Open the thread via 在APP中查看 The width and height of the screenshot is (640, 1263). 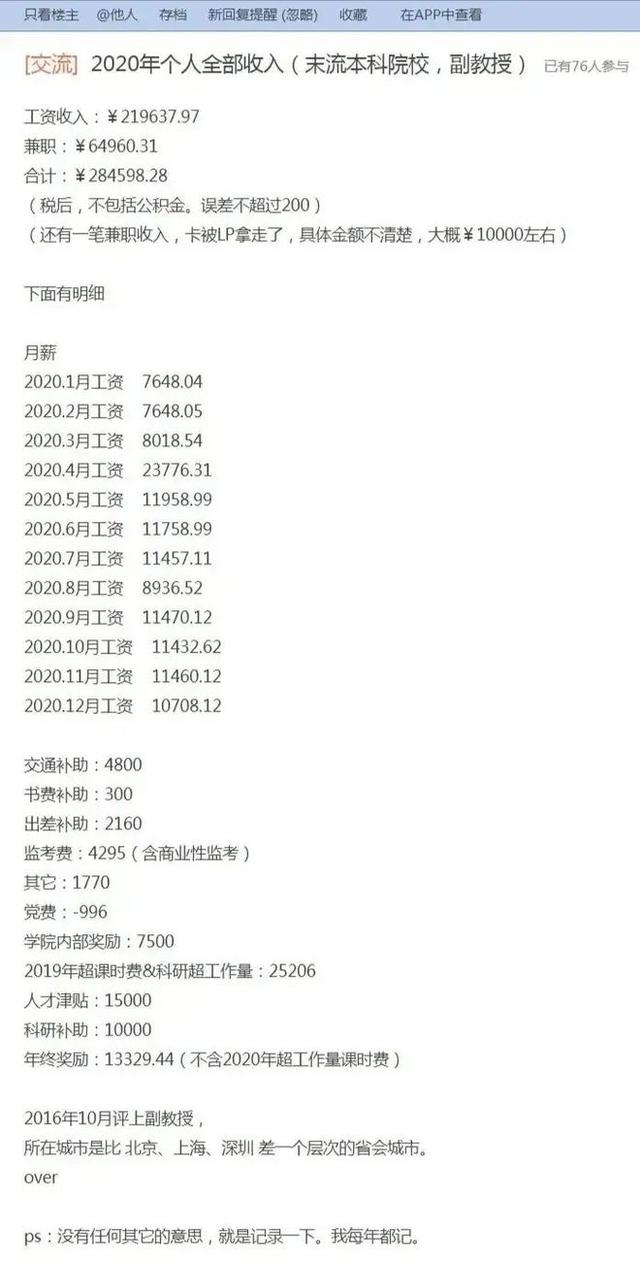(x=440, y=15)
